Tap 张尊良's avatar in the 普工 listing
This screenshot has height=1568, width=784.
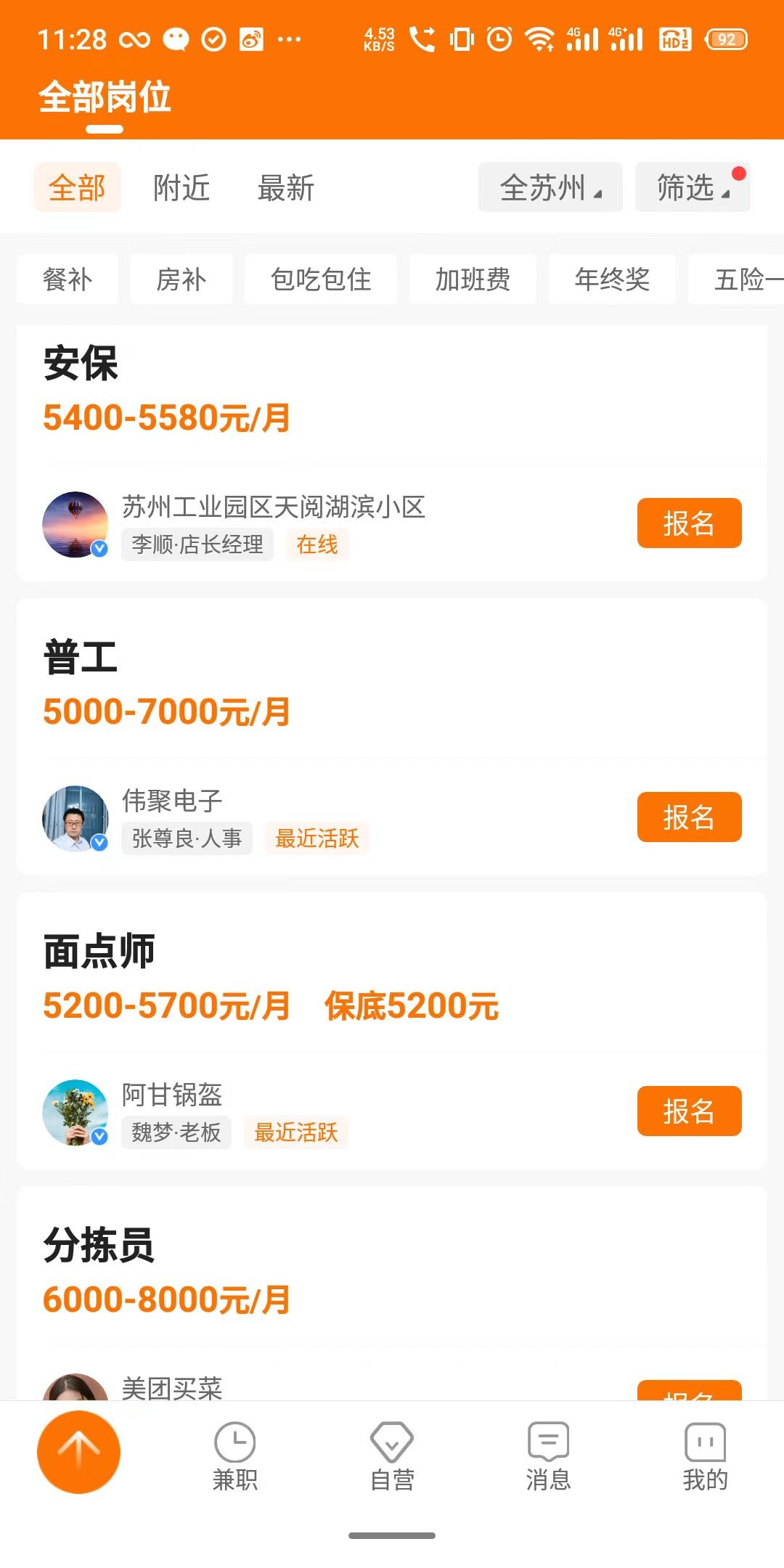[75, 818]
